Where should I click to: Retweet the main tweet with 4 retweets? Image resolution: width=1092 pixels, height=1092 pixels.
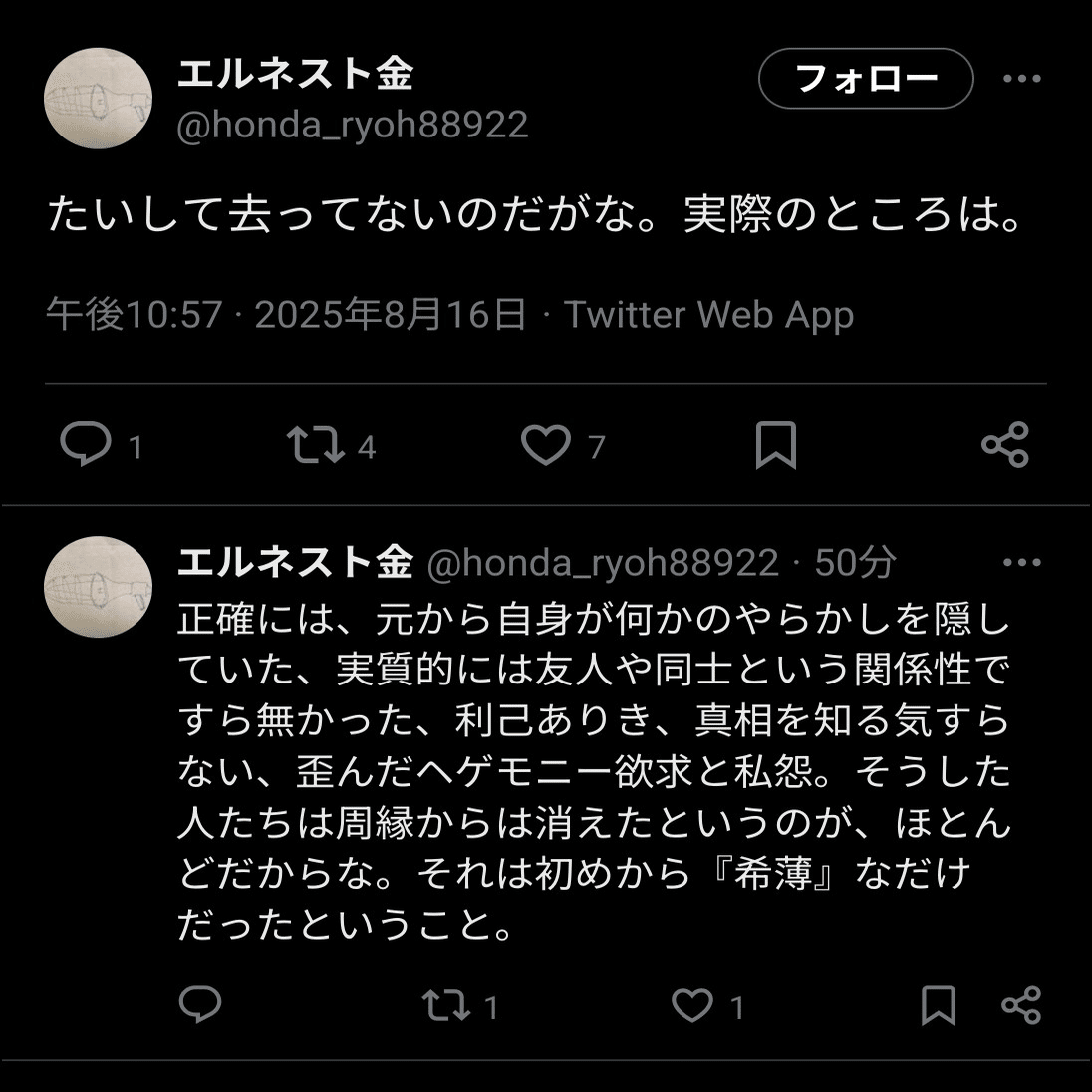[315, 445]
